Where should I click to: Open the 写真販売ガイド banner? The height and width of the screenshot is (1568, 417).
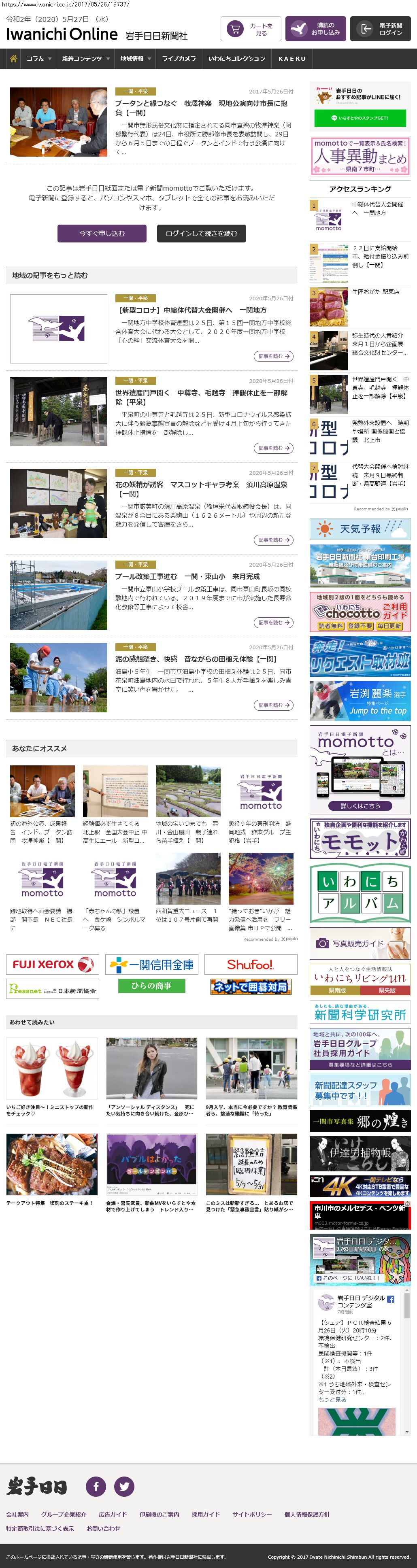tap(360, 943)
